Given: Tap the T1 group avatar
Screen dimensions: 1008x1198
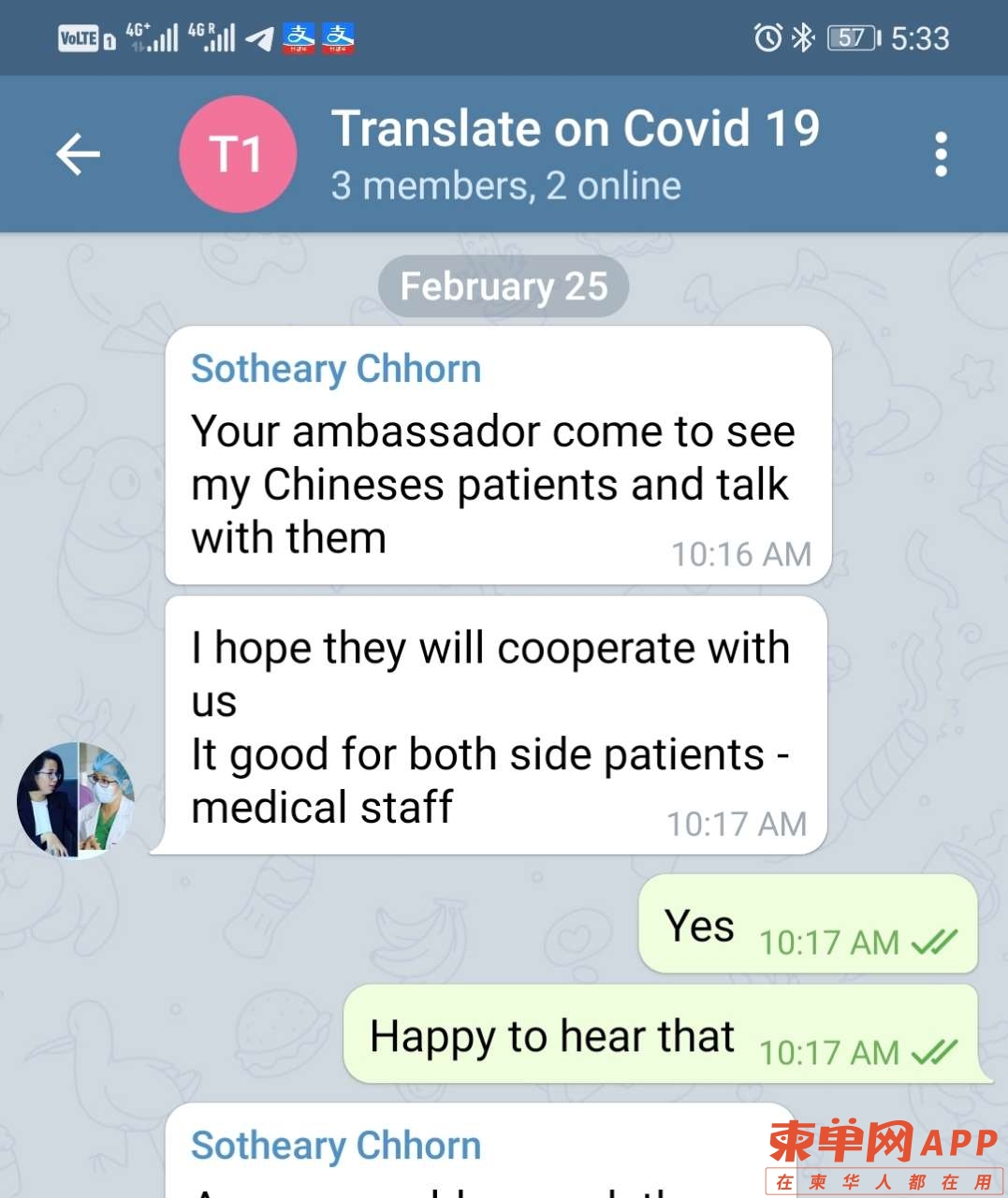Looking at the screenshot, I should pos(238,154).
